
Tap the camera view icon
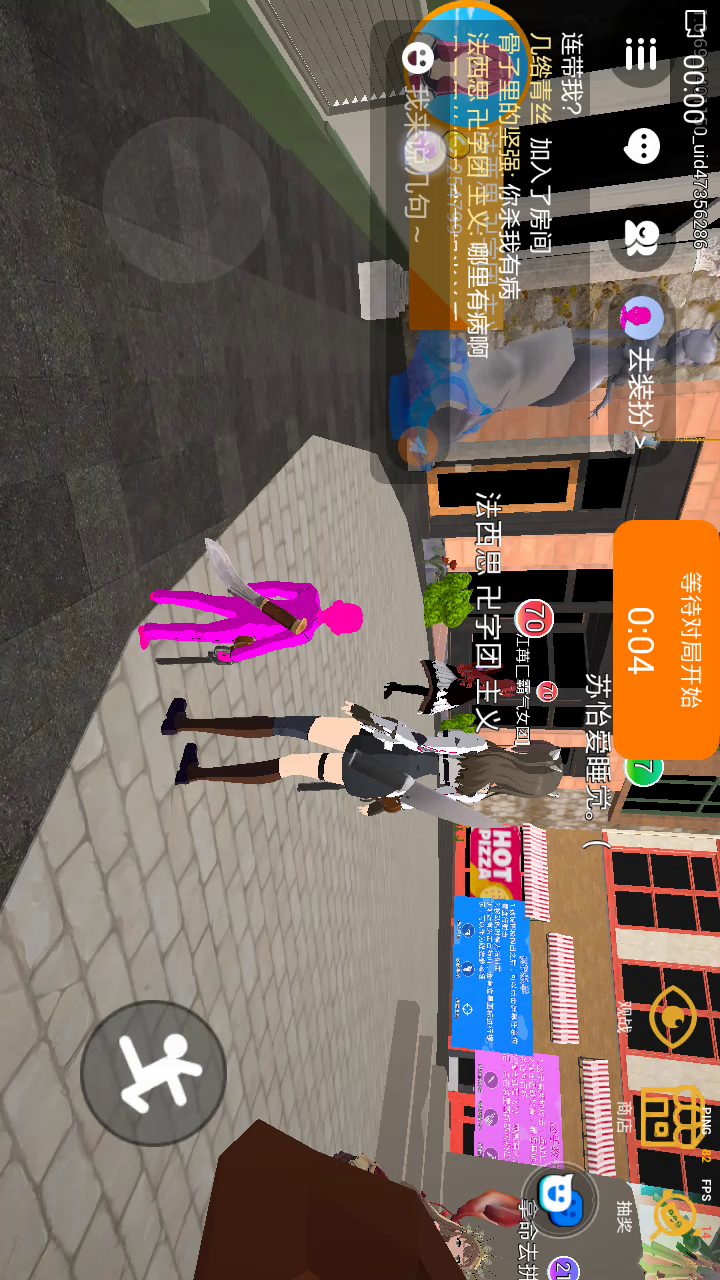tap(640, 235)
